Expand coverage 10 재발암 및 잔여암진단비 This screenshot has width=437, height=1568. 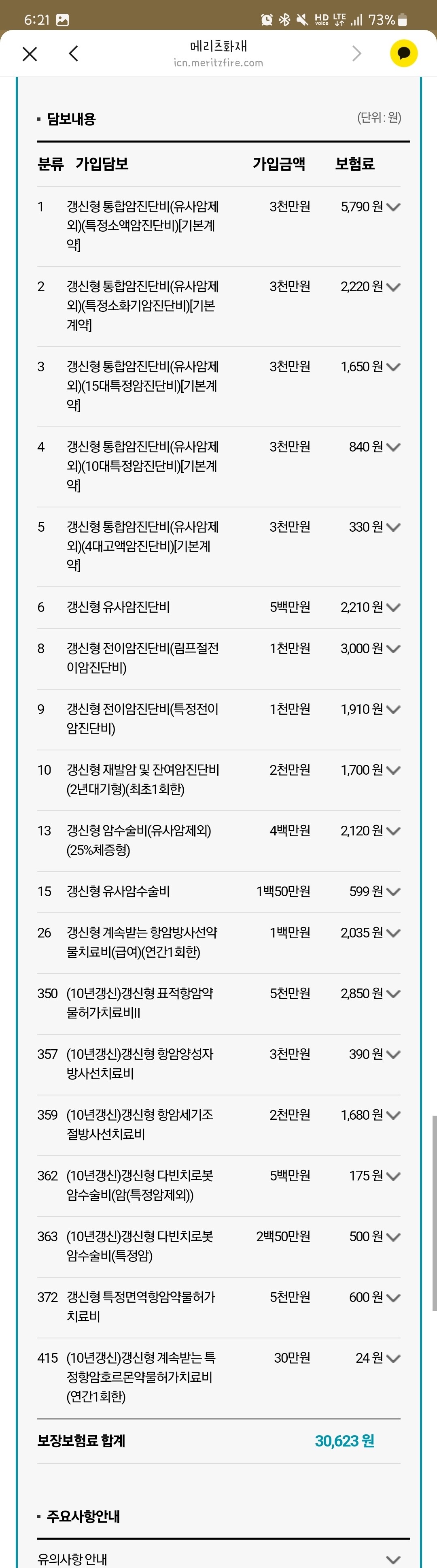[x=393, y=771]
